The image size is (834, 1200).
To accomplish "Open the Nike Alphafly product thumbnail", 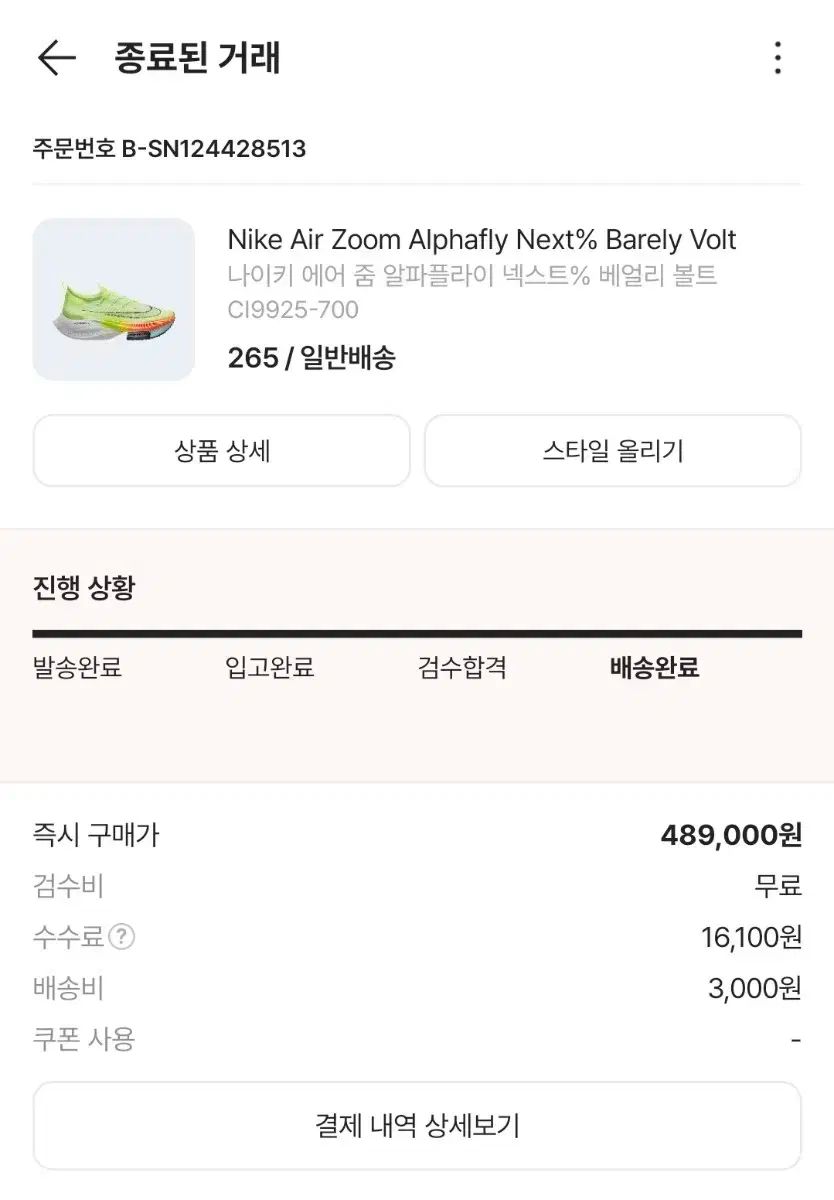I will click(x=114, y=299).
